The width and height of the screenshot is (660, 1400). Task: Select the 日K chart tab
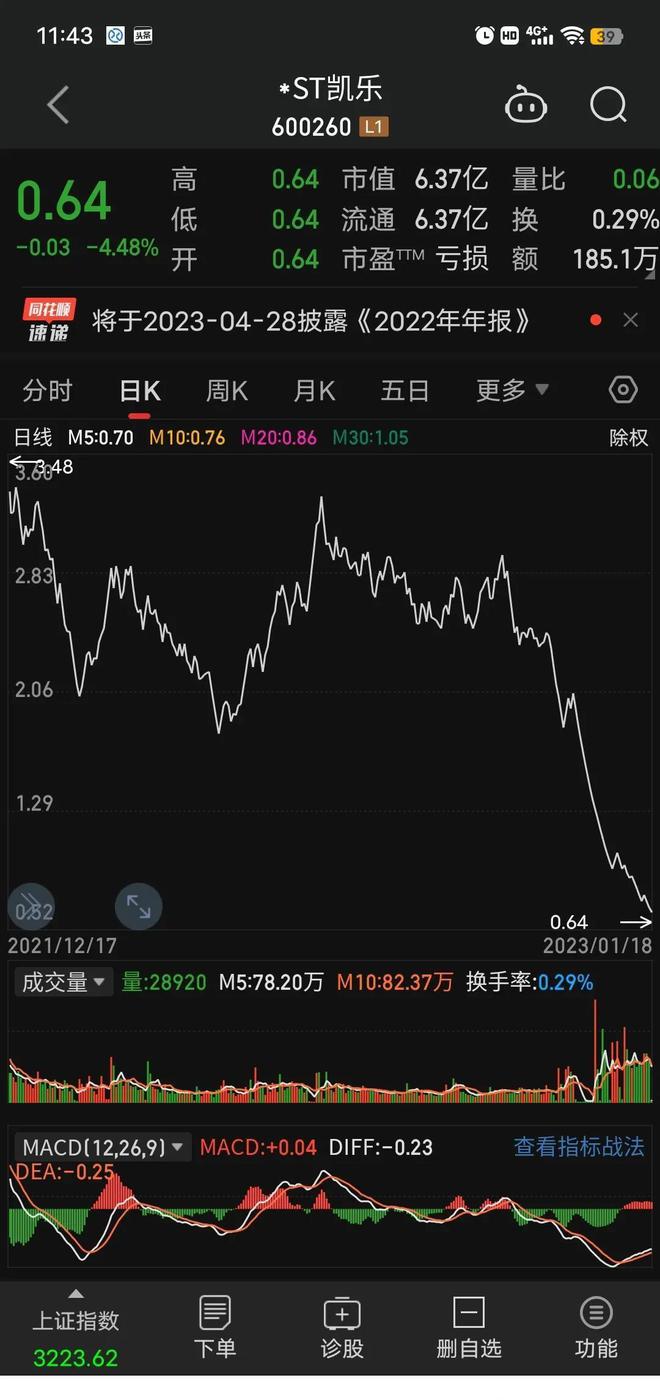pos(140,391)
